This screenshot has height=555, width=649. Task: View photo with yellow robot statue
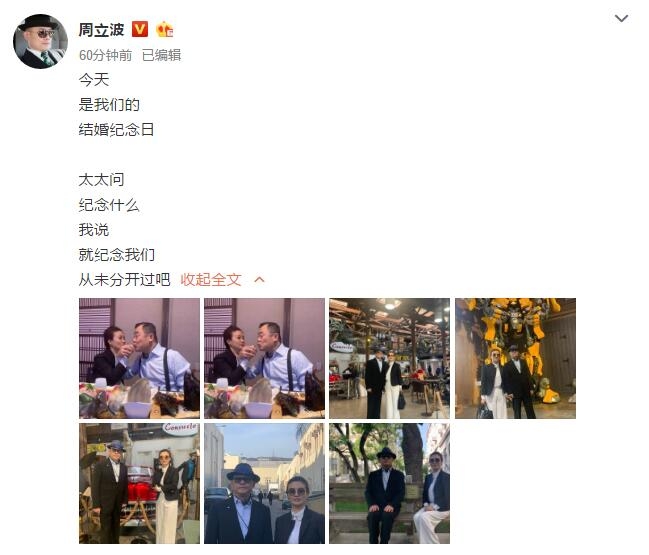tap(515, 358)
